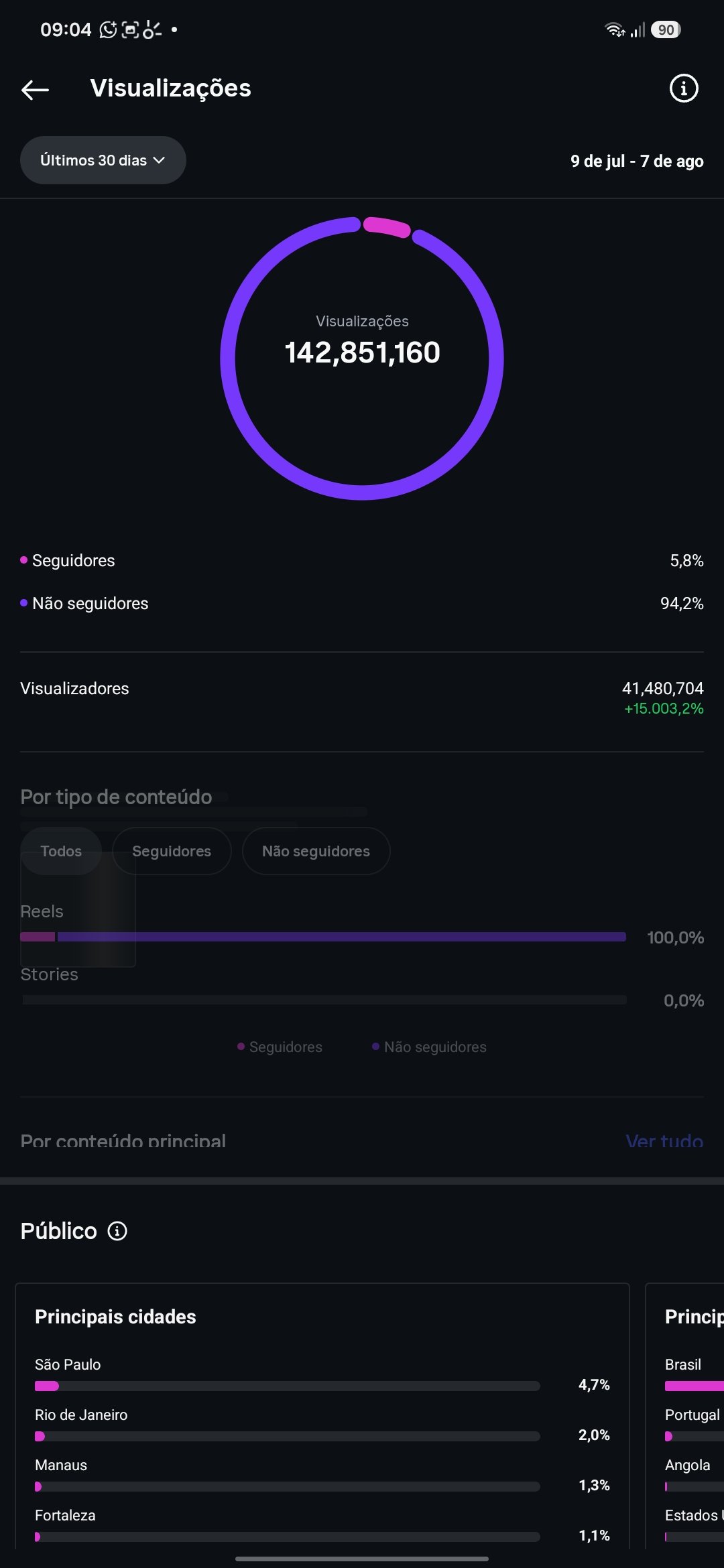The image size is (724, 1568).
Task: Go back using the arrow icon
Action: coord(35,89)
